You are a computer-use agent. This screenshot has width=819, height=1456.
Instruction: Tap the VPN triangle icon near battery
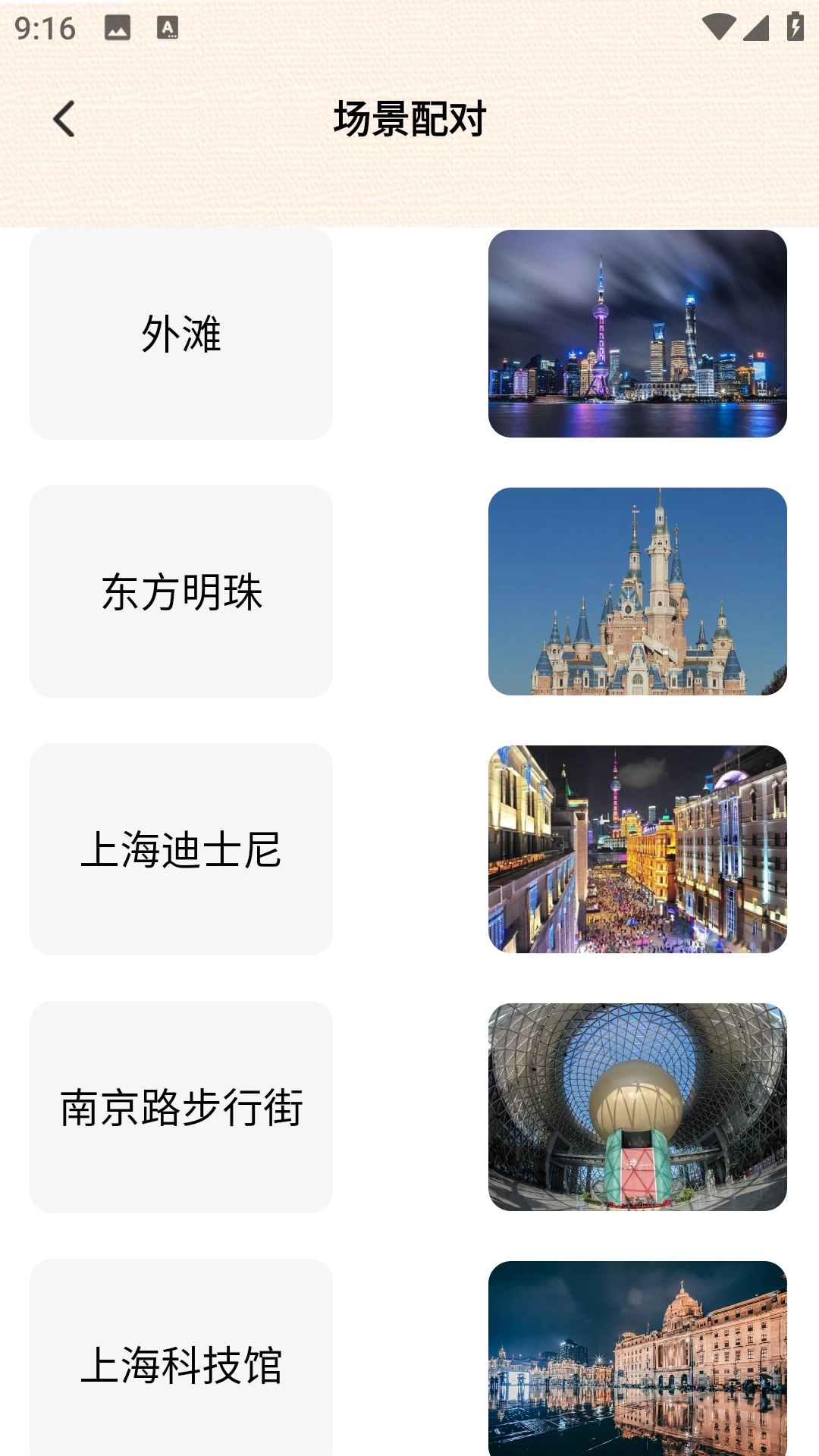[756, 27]
